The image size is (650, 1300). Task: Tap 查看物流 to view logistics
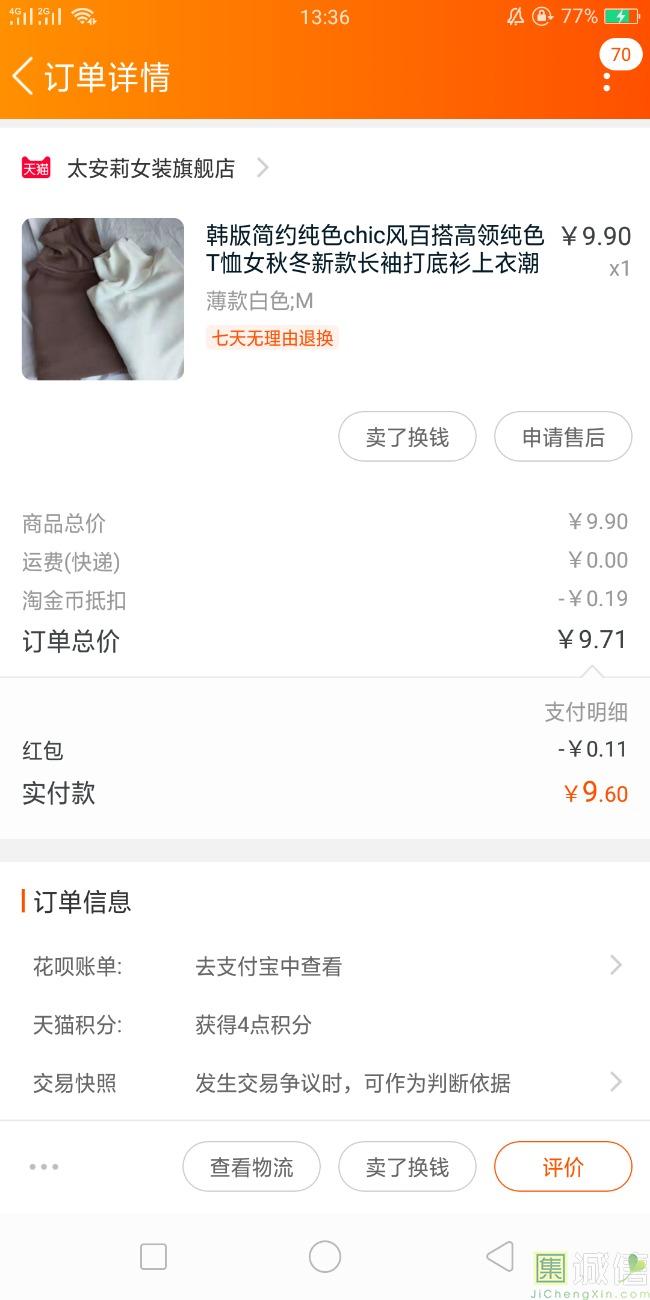(251, 1167)
